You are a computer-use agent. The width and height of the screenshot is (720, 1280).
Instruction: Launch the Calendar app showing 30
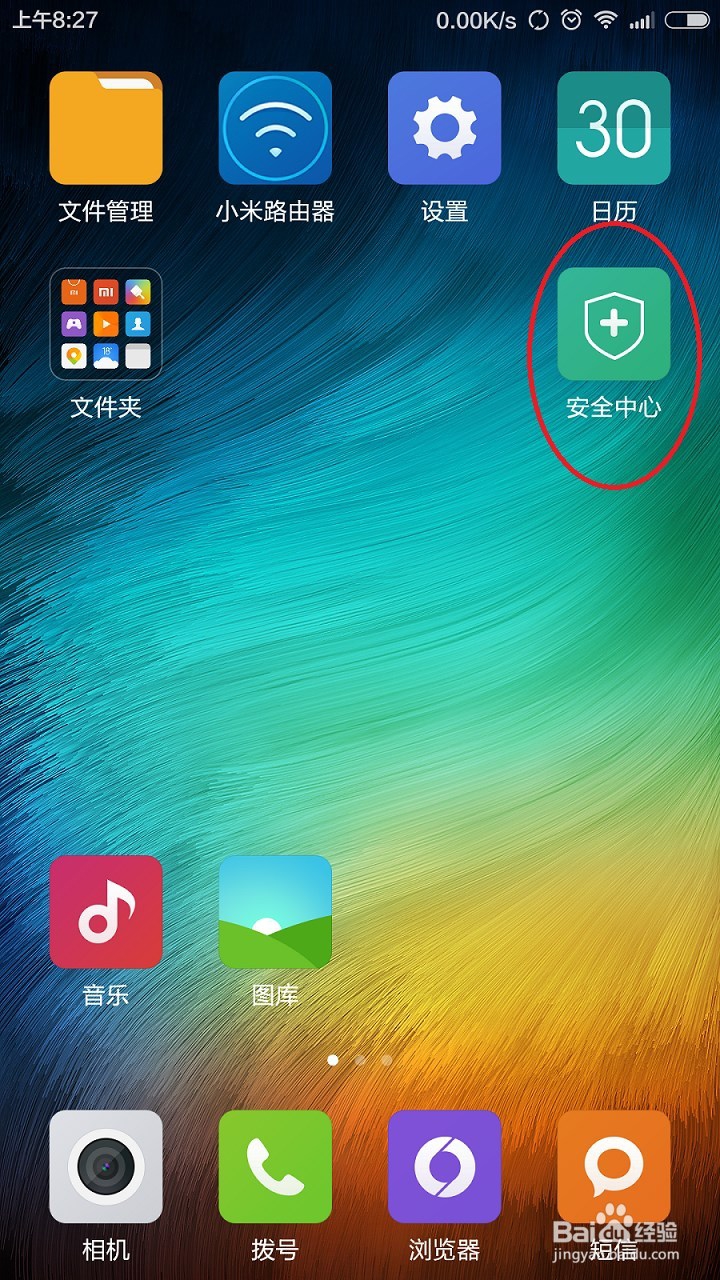click(x=613, y=128)
